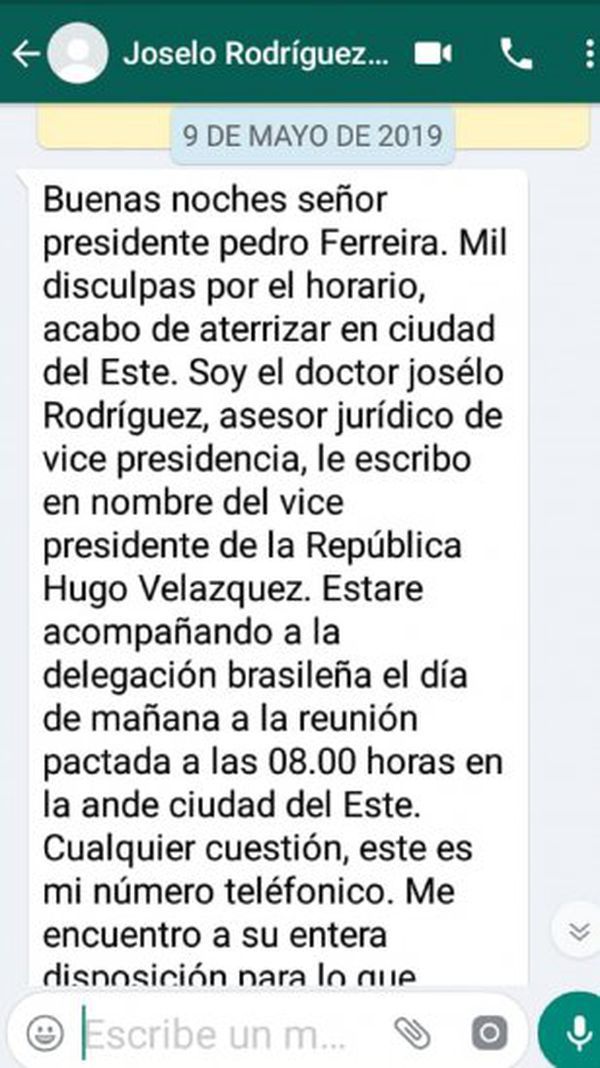Start a voice call with Joselo
This screenshot has width=600, height=1068.
[516, 54]
